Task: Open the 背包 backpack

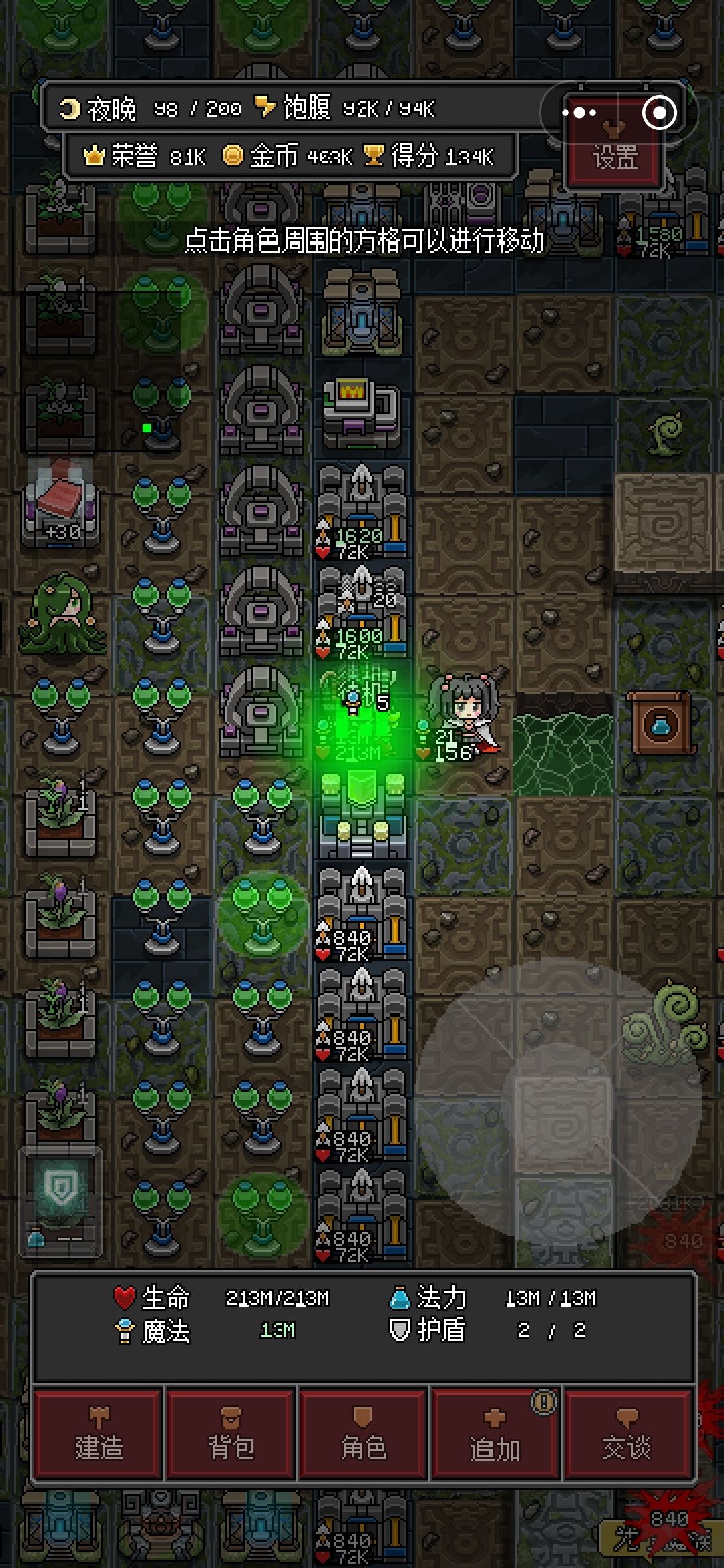Action: click(x=231, y=1434)
